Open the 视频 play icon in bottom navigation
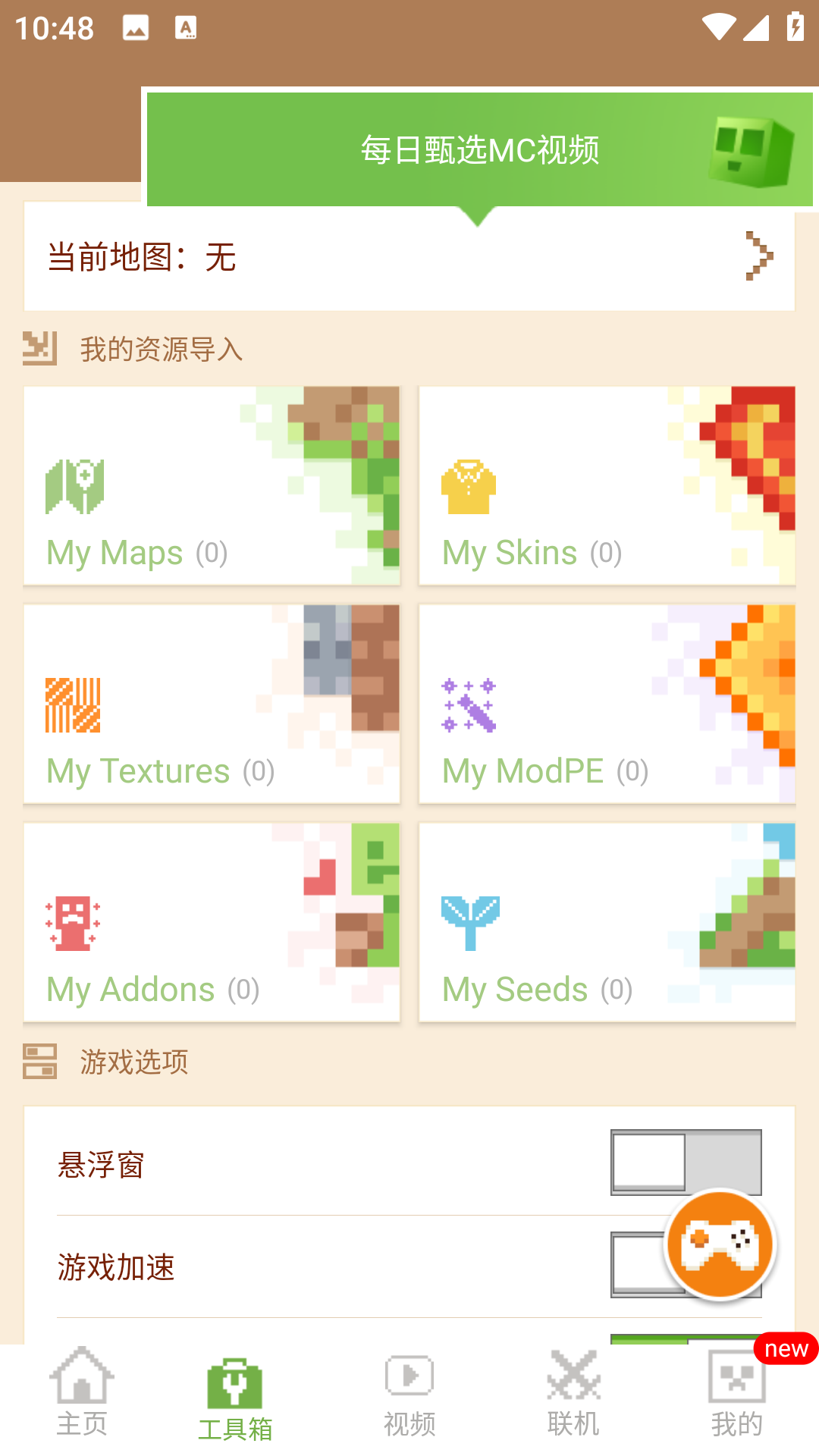The width and height of the screenshot is (819, 1456). click(x=409, y=1388)
